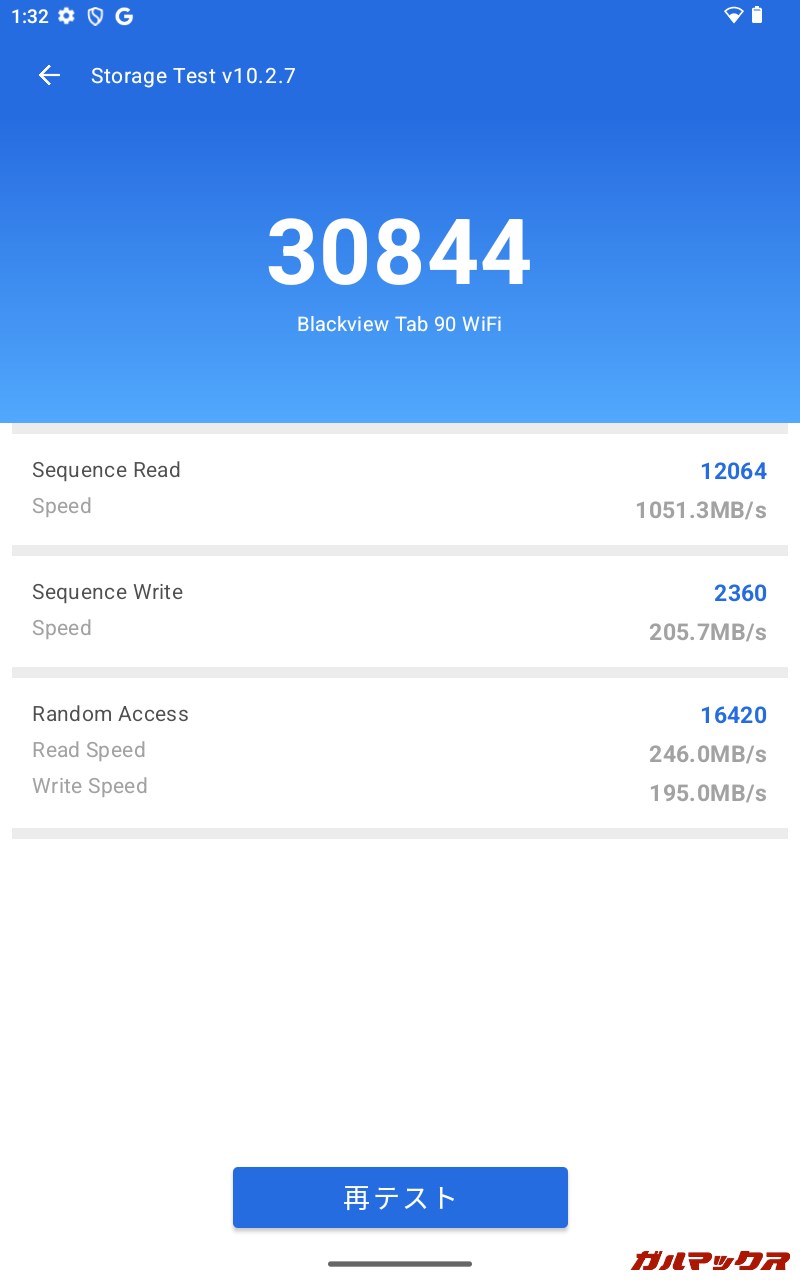Image resolution: width=800 pixels, height=1280 pixels.
Task: Tap the Storage Test v10.2.7 title
Action: (193, 75)
